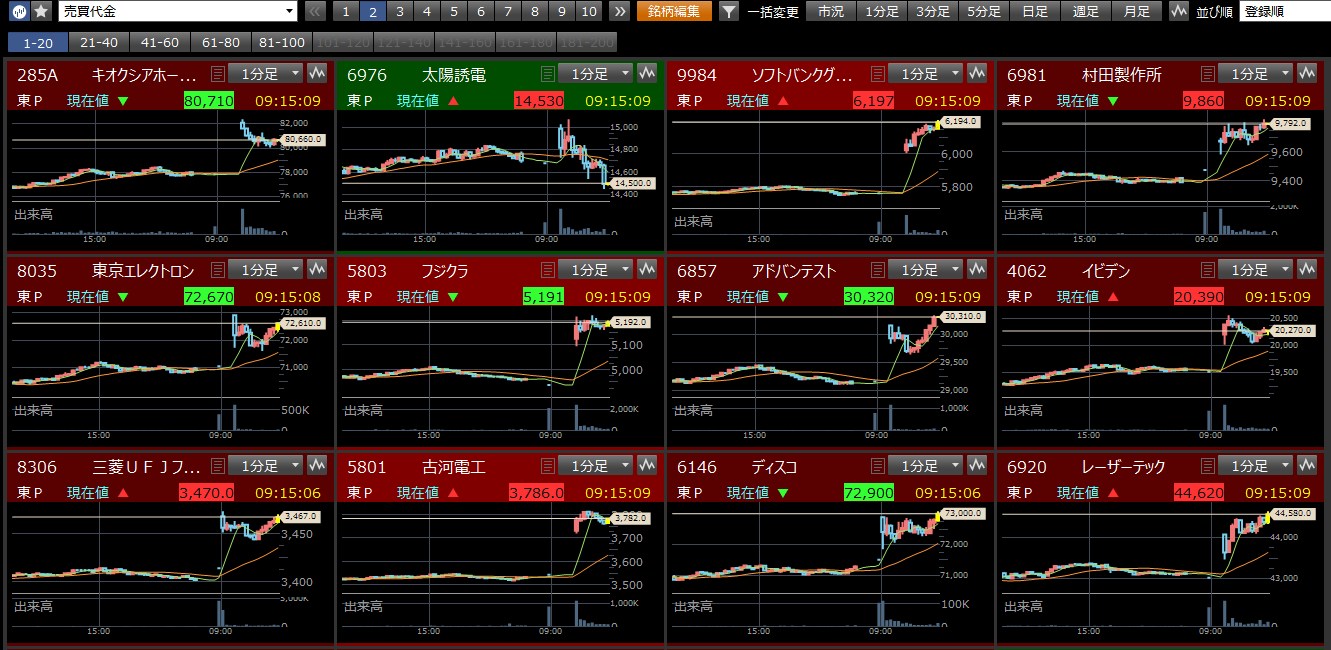Tap the filter funnel icon
Viewport: 1331px width, 650px height.
[729, 12]
